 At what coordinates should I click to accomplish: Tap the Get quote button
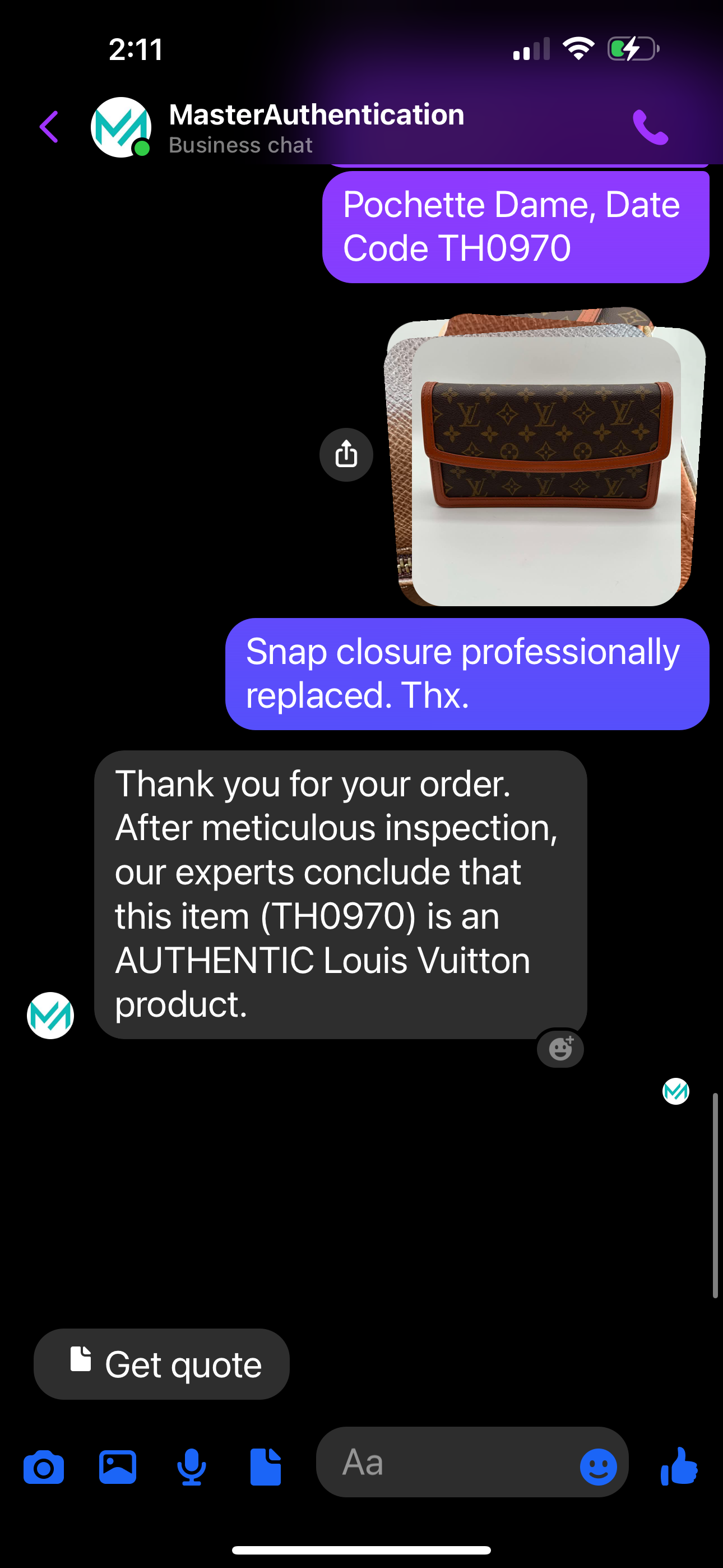[161, 1364]
